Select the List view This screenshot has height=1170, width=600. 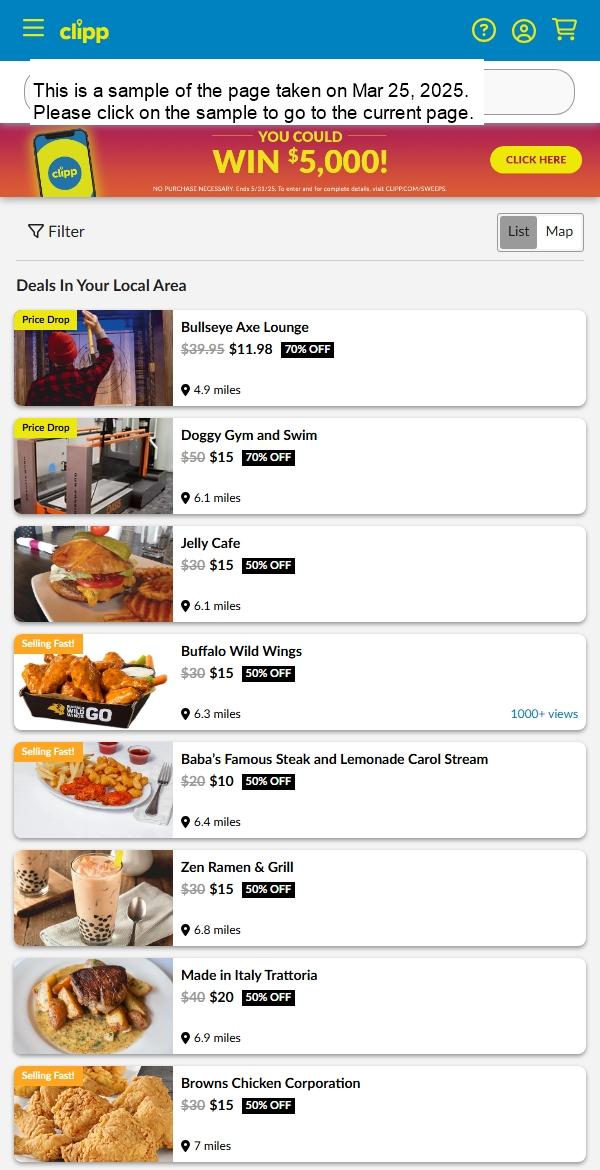tap(518, 232)
